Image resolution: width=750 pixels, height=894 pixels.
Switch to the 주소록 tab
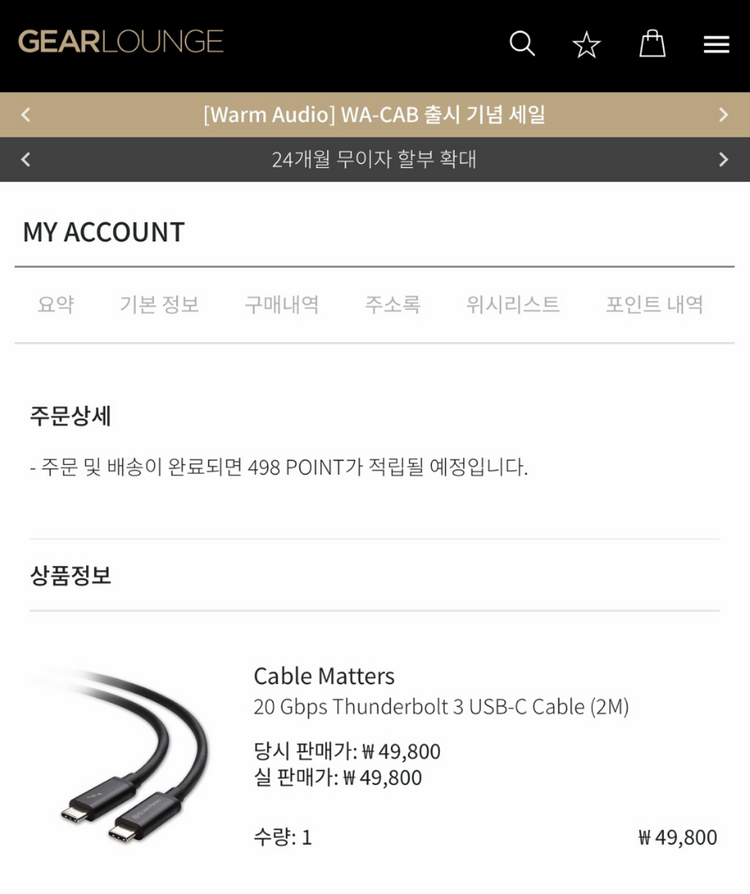point(392,304)
